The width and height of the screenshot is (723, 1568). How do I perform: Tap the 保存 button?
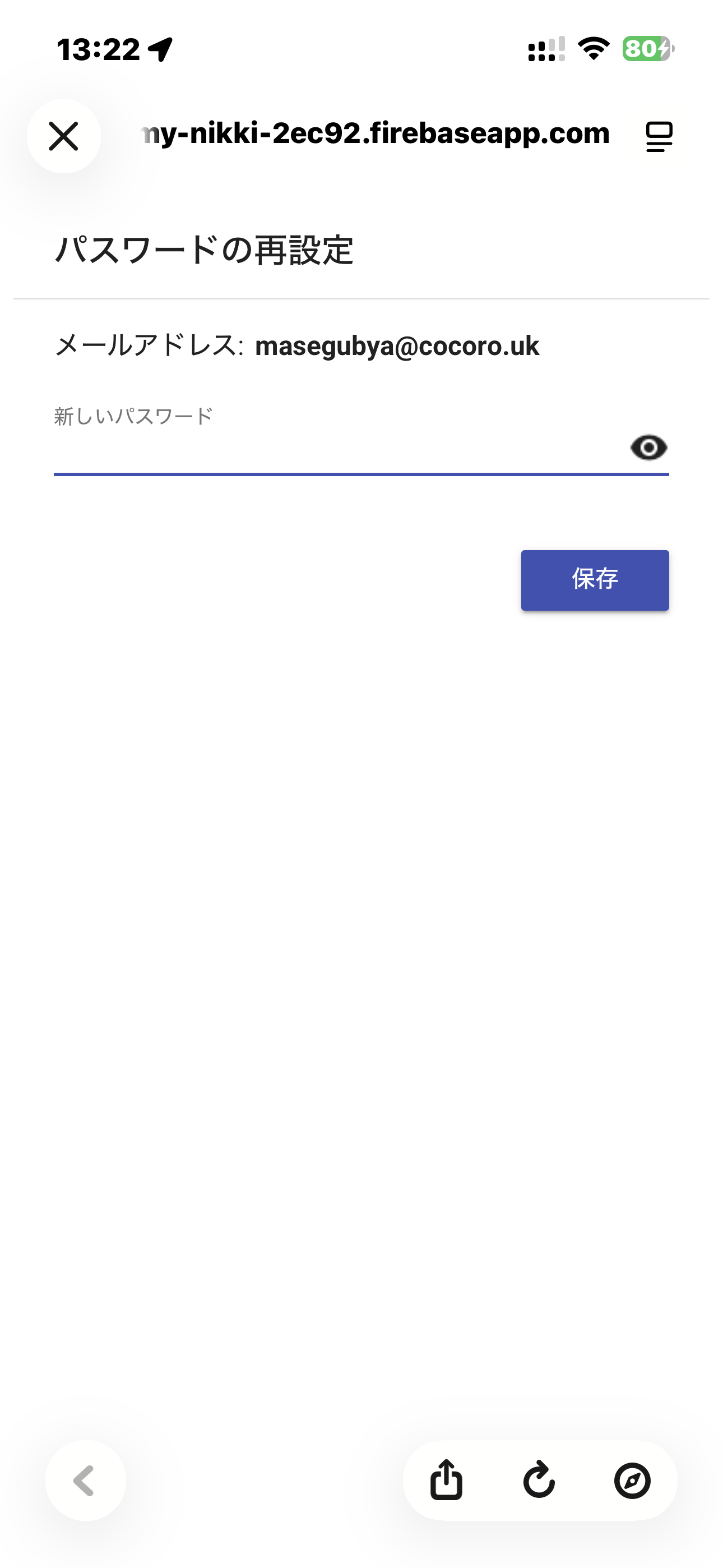595,580
